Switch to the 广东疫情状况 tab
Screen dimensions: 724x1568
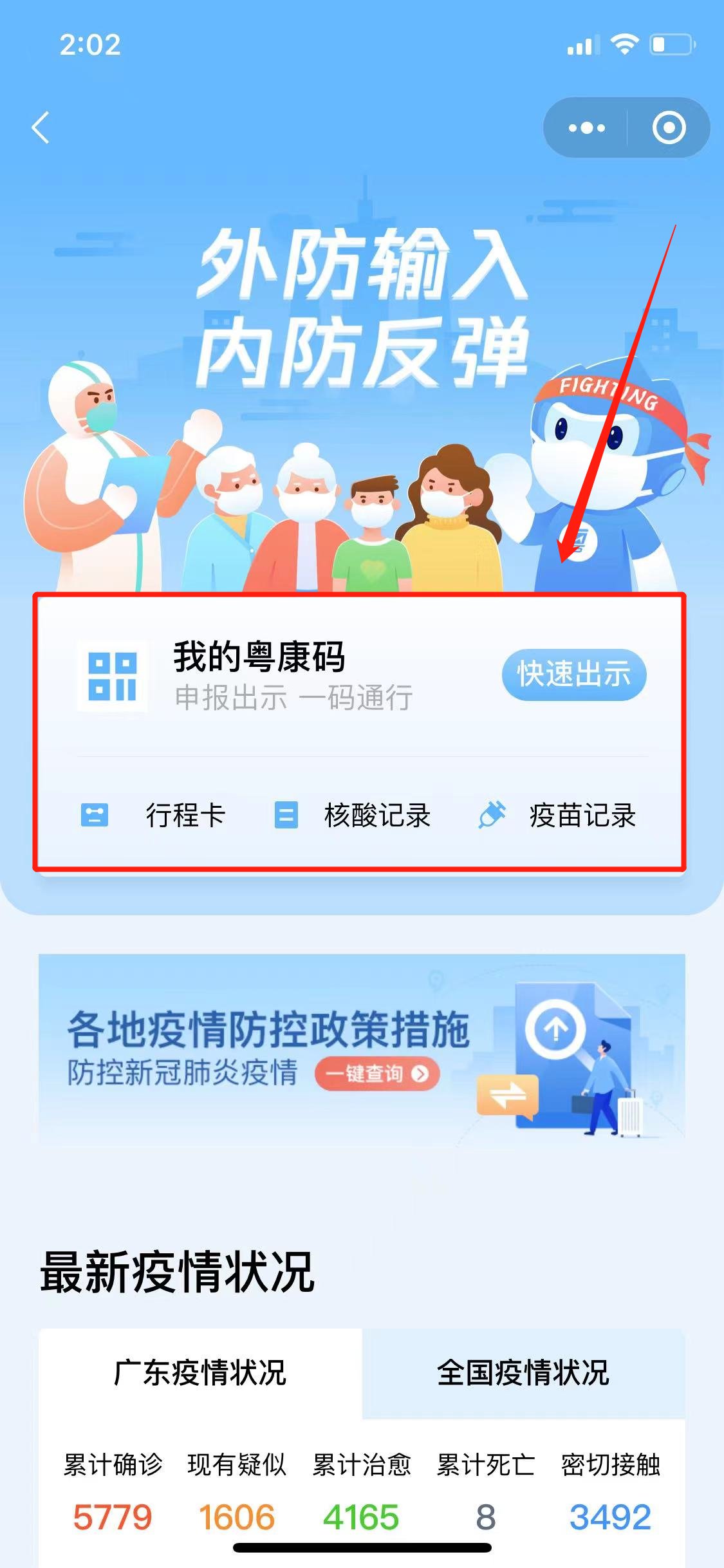(200, 1374)
